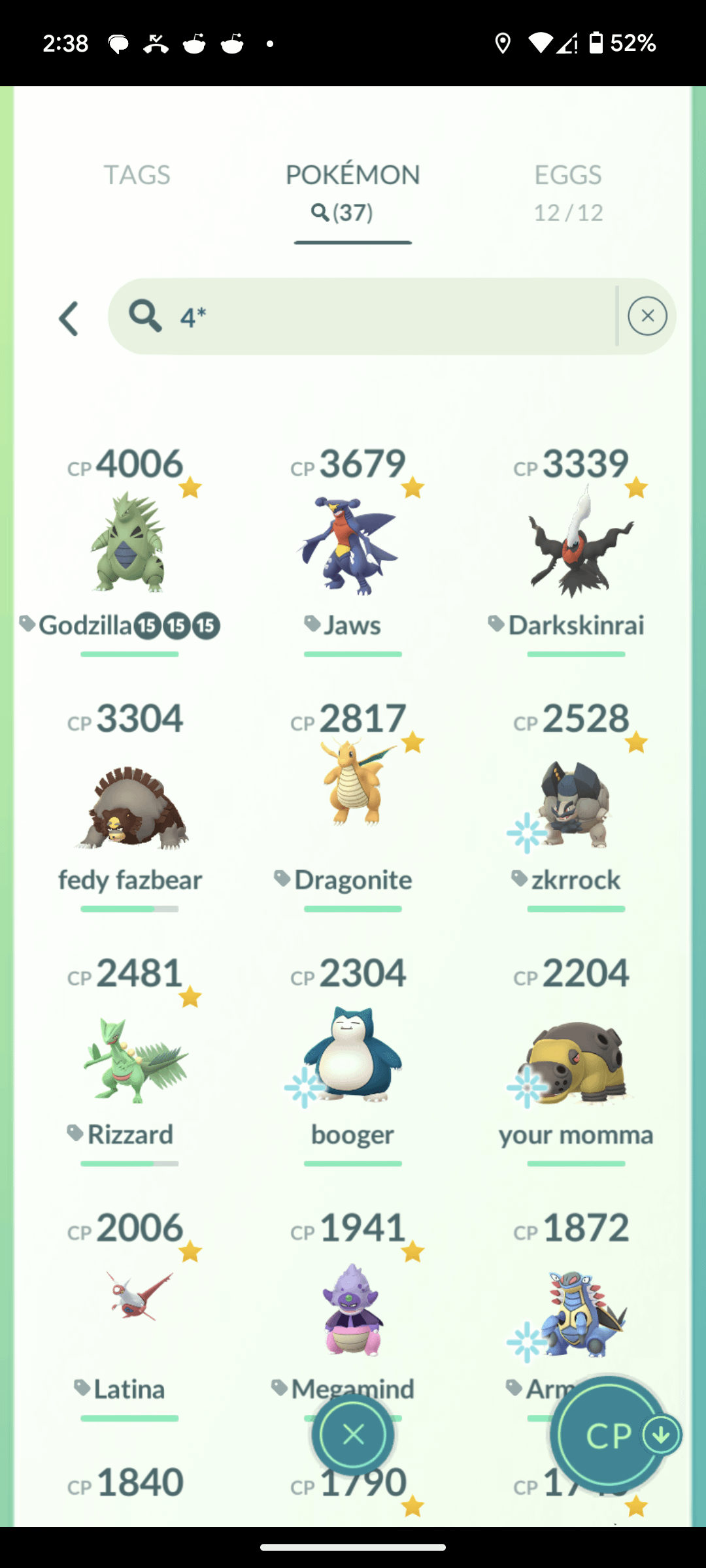Select the Pokémon named Rizzard
The height and width of the screenshot is (1568, 706).
pos(129,1058)
